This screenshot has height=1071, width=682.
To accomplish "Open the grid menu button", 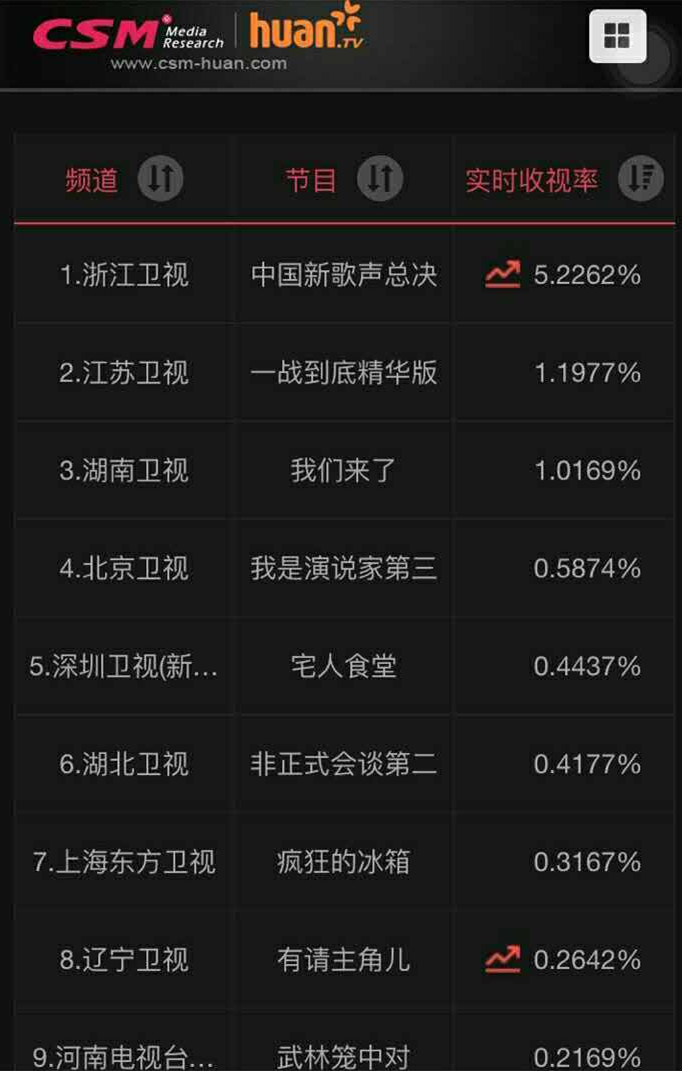I will tap(617, 37).
